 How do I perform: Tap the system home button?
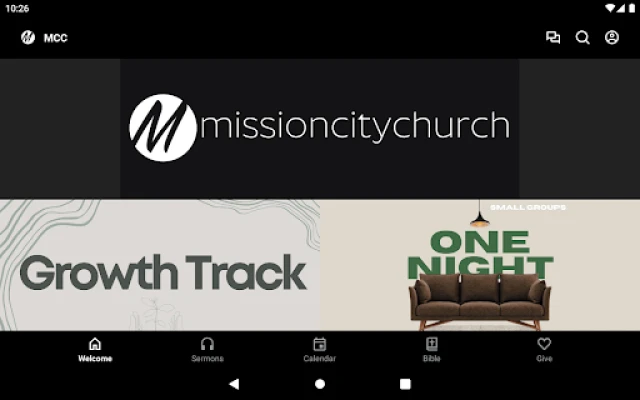(x=320, y=383)
